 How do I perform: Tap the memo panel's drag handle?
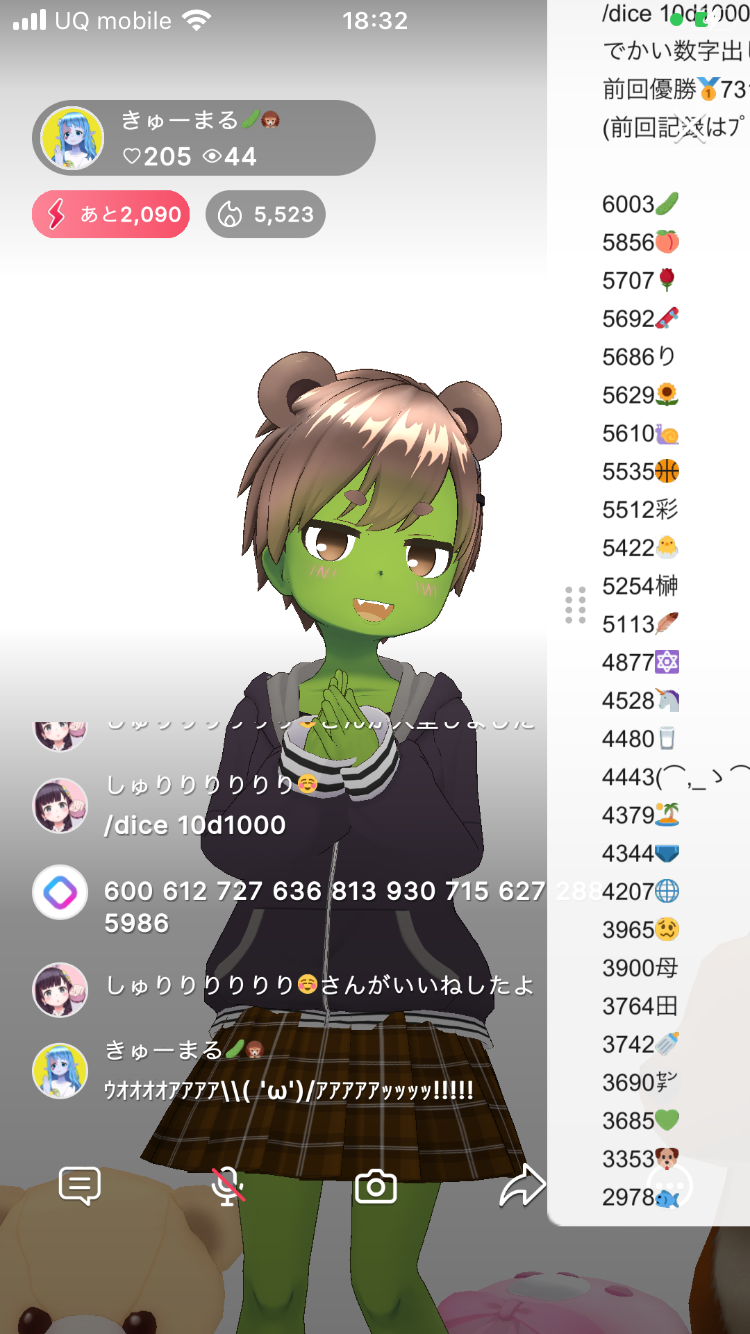(575, 605)
